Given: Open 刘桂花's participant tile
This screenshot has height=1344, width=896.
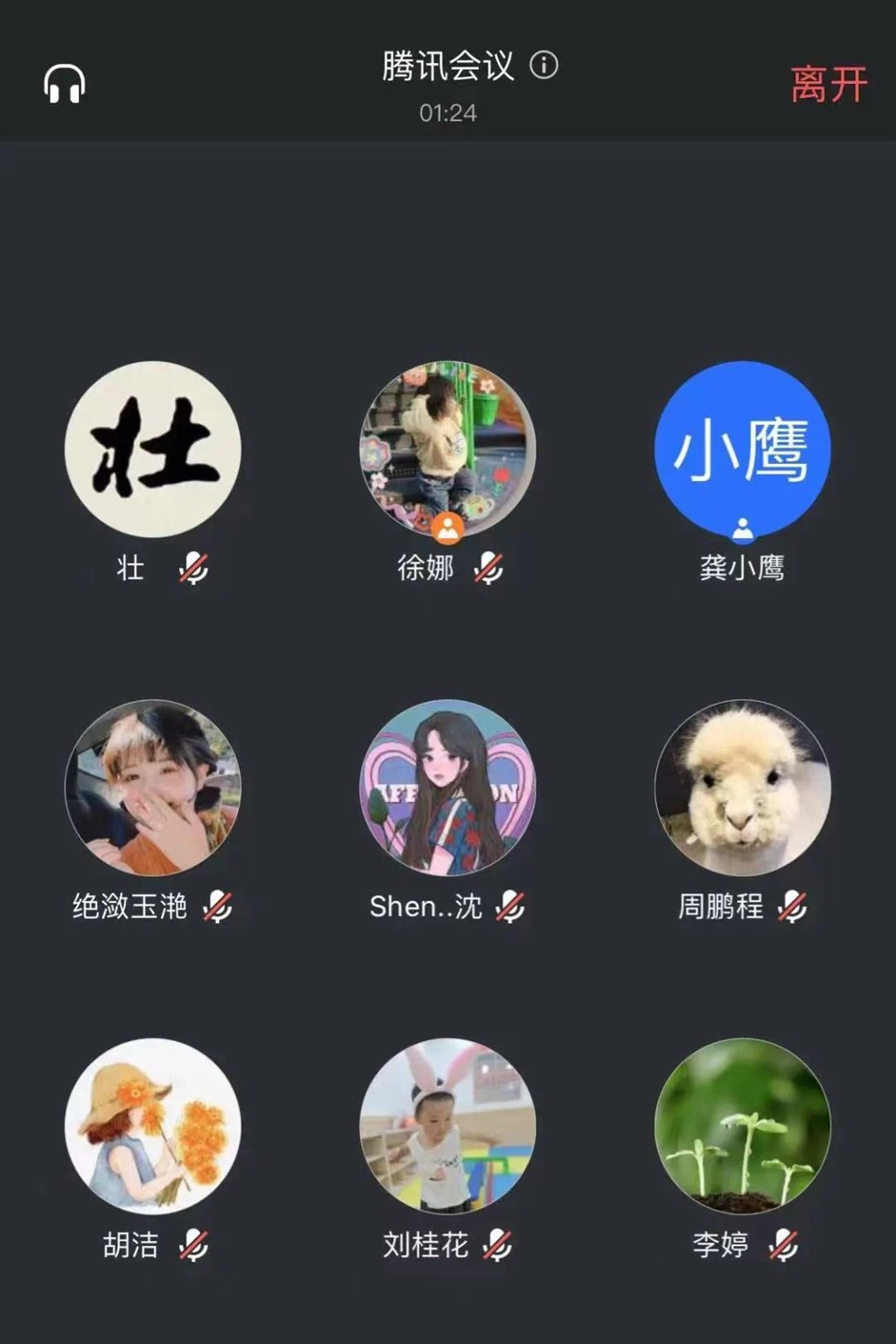Looking at the screenshot, I should click(447, 1126).
